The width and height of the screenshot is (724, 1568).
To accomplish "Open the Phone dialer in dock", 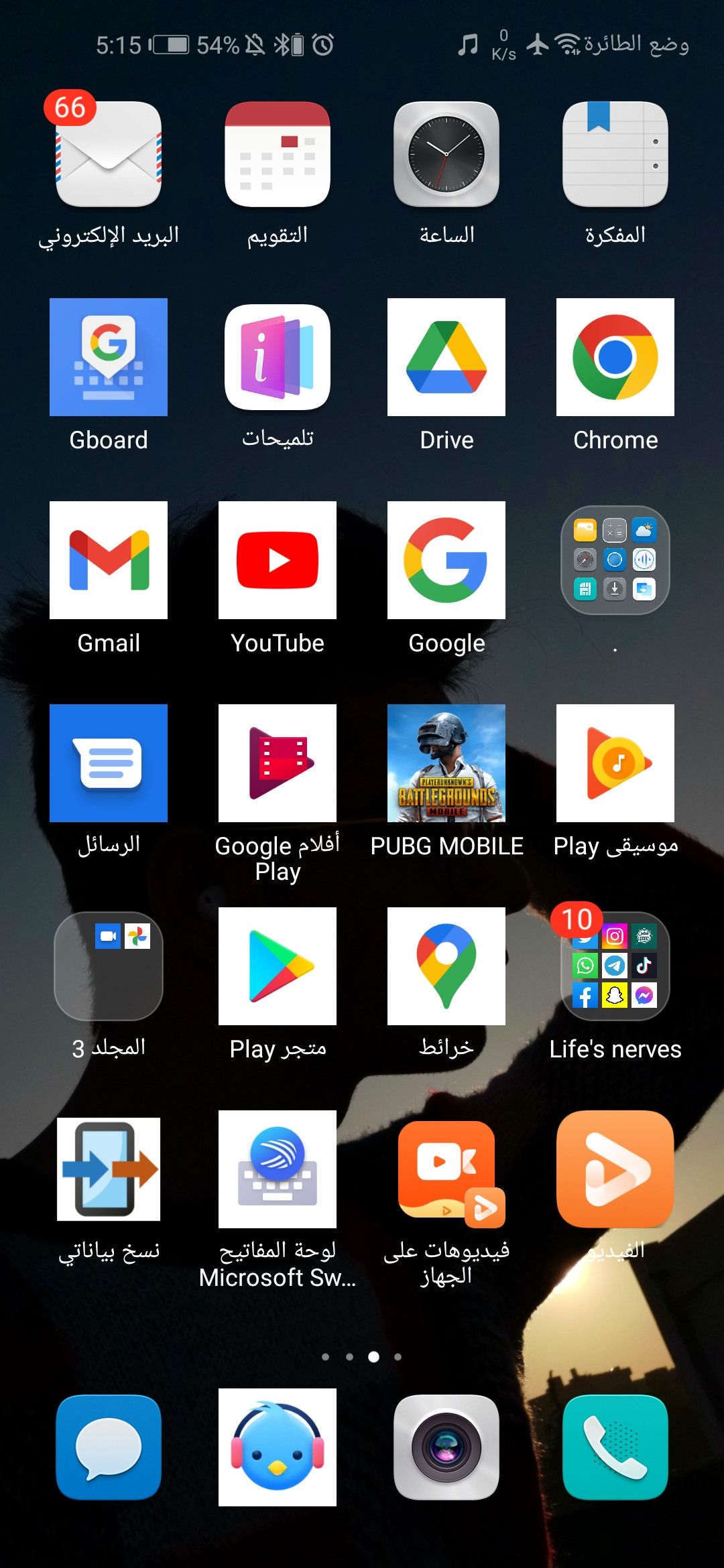I will (615, 1447).
